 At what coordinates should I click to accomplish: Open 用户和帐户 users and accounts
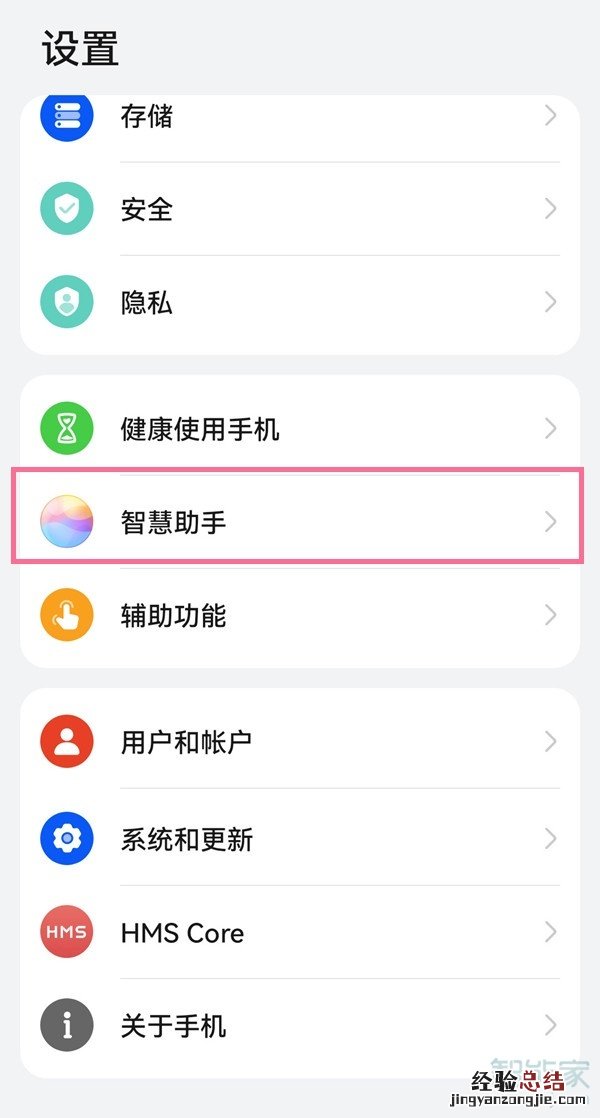(x=300, y=742)
